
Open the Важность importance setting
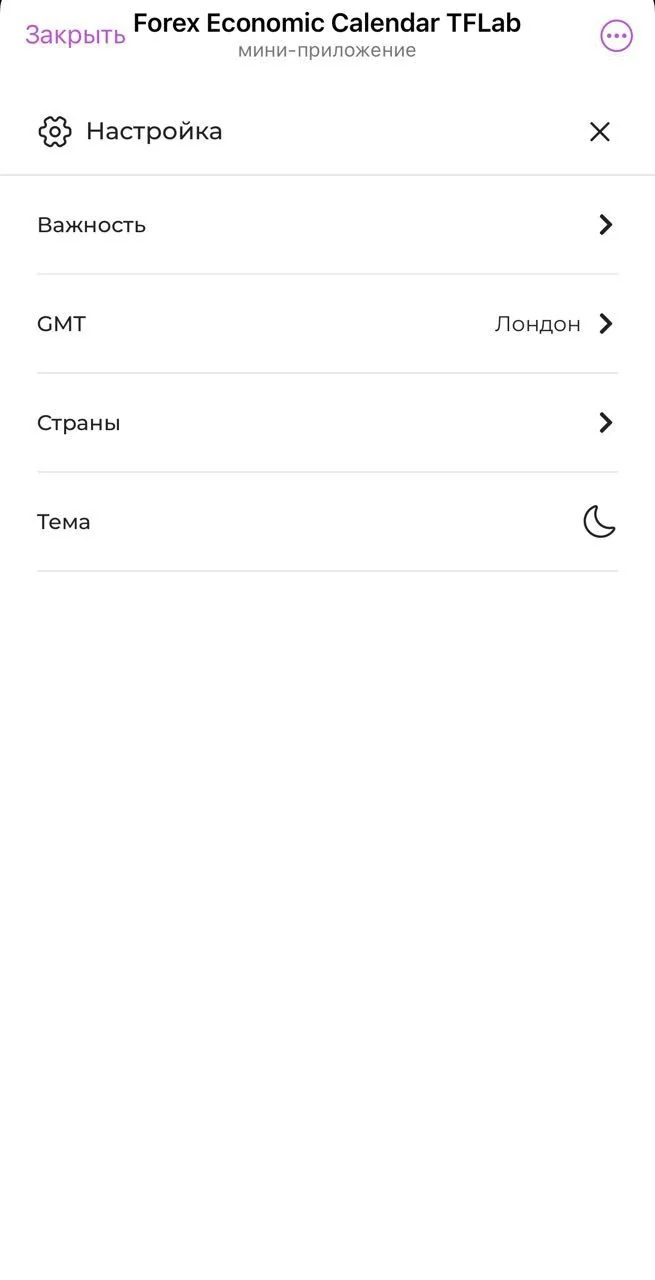click(327, 225)
